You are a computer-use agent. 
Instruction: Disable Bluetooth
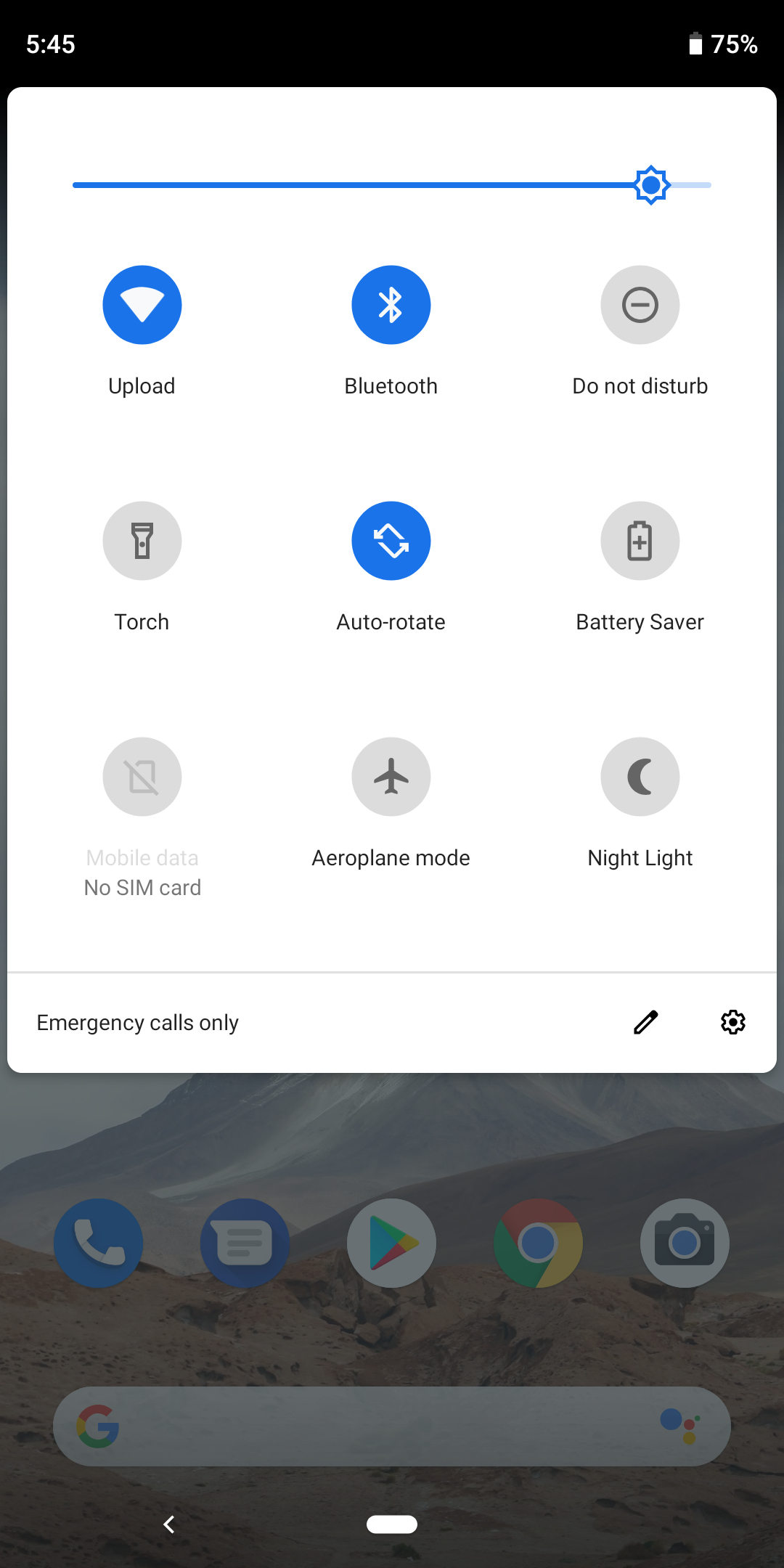tap(391, 305)
